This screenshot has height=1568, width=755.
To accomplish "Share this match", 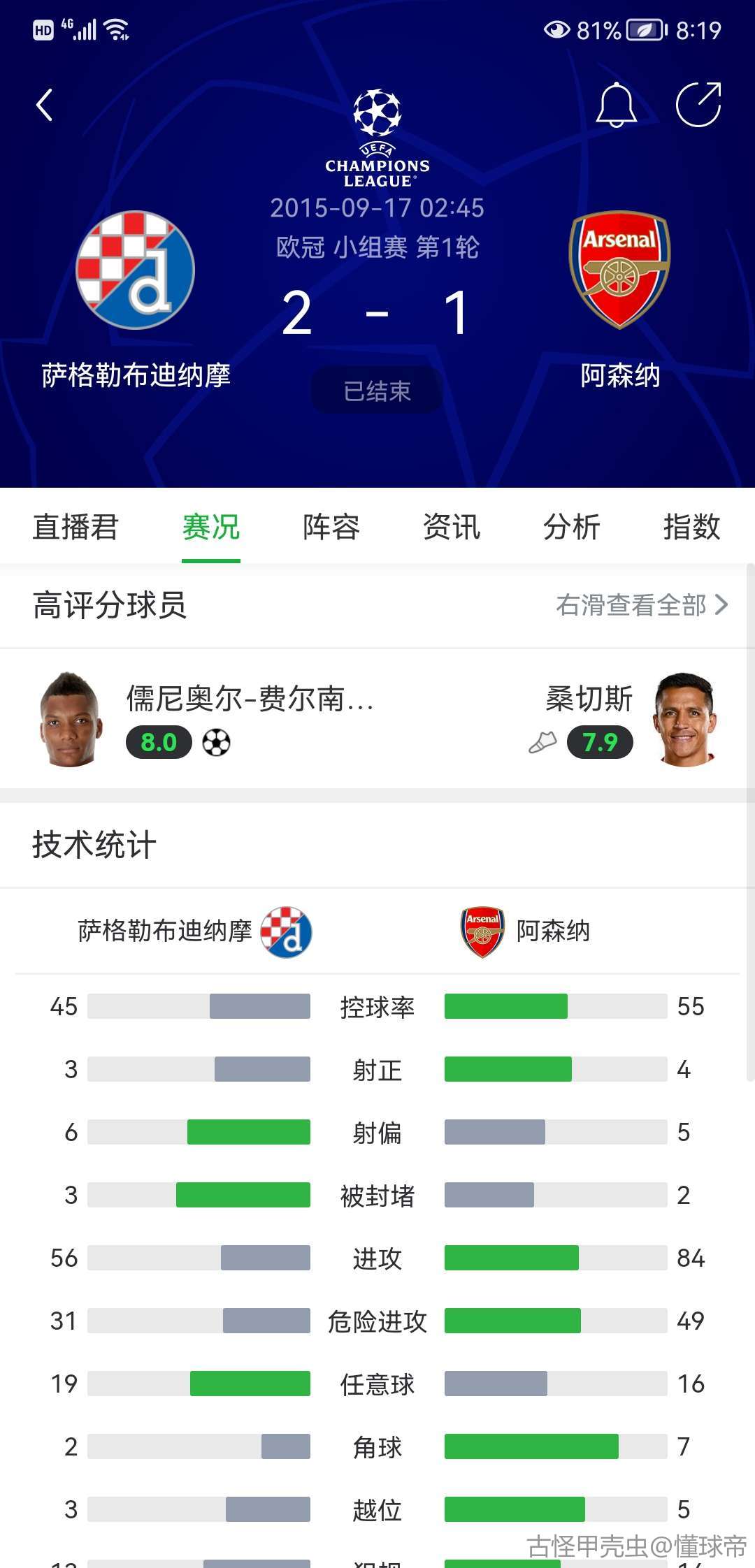I will (x=698, y=106).
